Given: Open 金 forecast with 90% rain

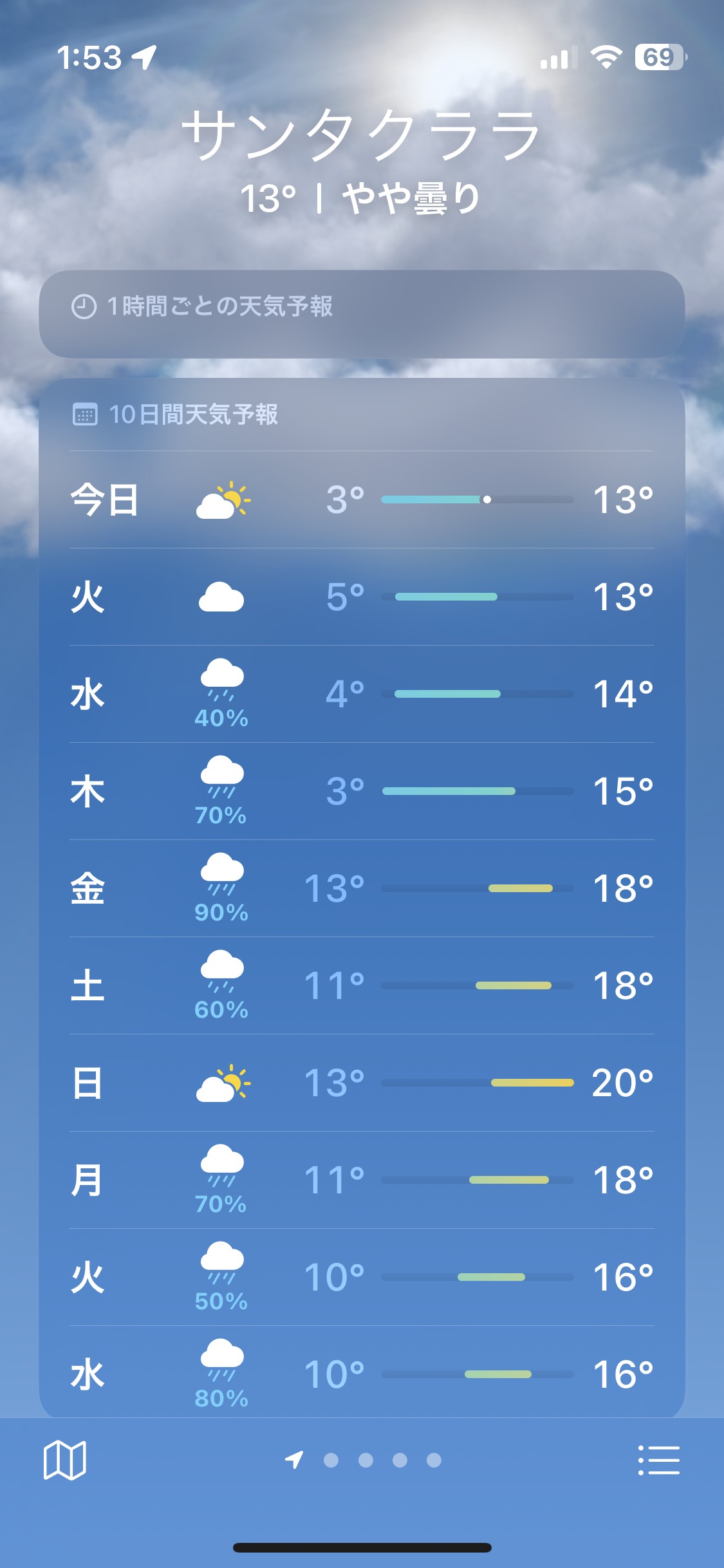Looking at the screenshot, I should [x=362, y=888].
